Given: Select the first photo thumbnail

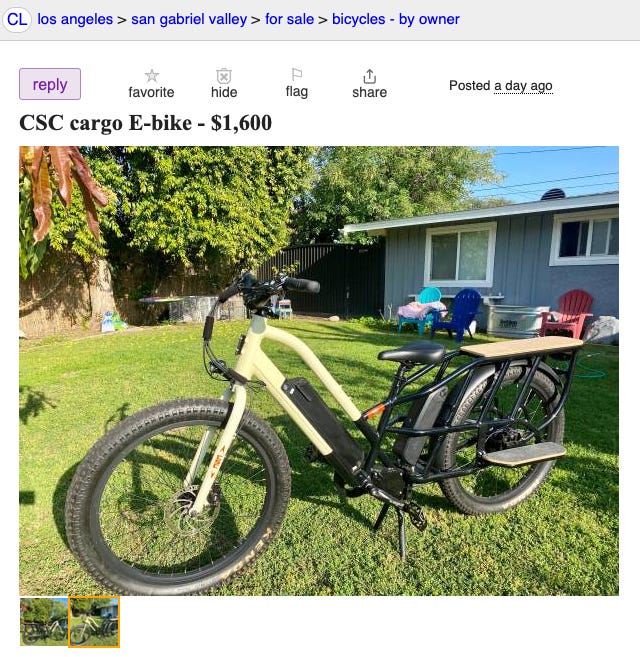Looking at the screenshot, I should 44,621.
